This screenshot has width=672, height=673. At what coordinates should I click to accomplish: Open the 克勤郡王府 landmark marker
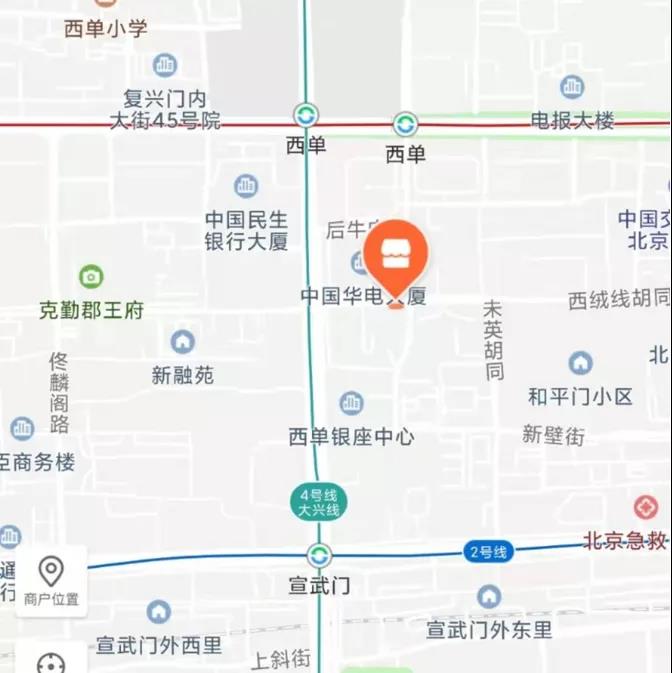[x=91, y=276]
